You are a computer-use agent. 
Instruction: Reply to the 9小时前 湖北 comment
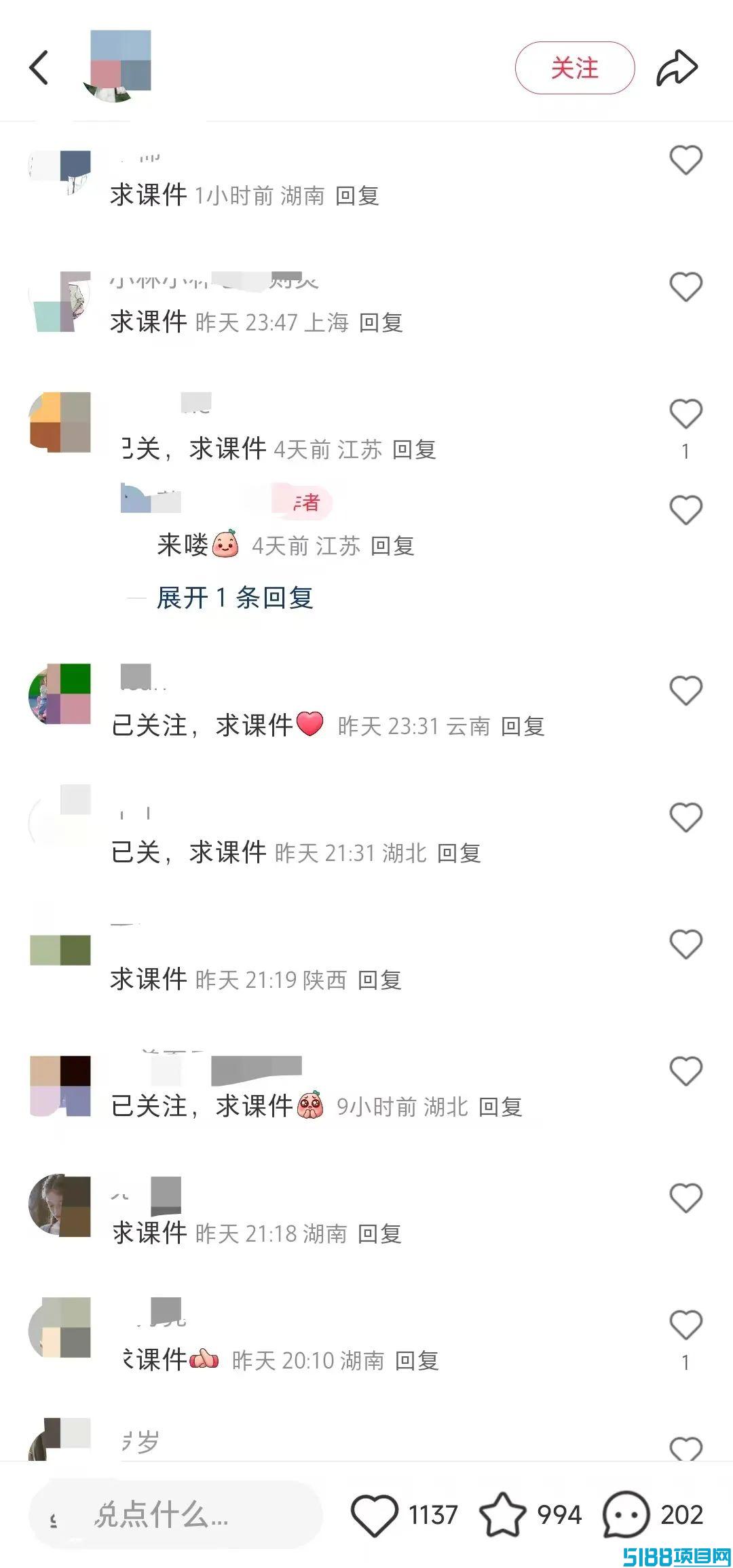click(x=500, y=1107)
